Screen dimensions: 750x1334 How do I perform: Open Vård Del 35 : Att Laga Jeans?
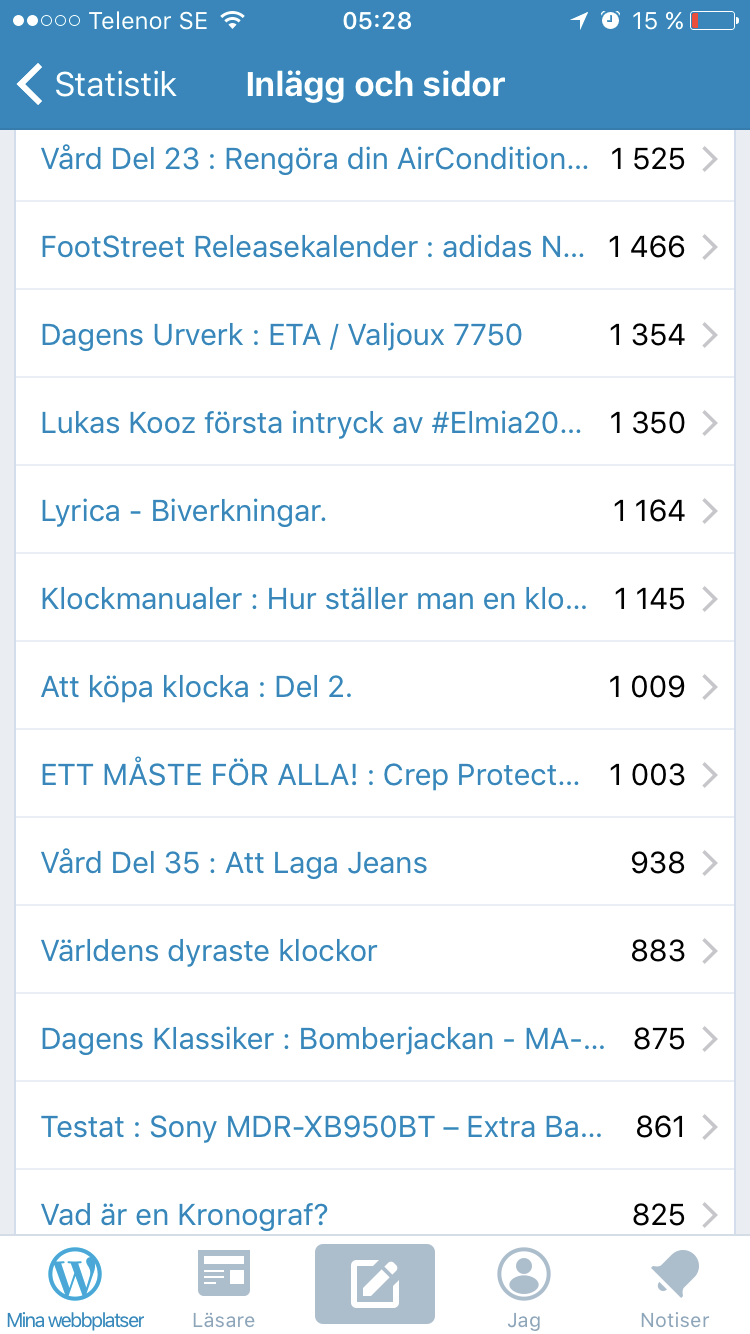pos(375,862)
